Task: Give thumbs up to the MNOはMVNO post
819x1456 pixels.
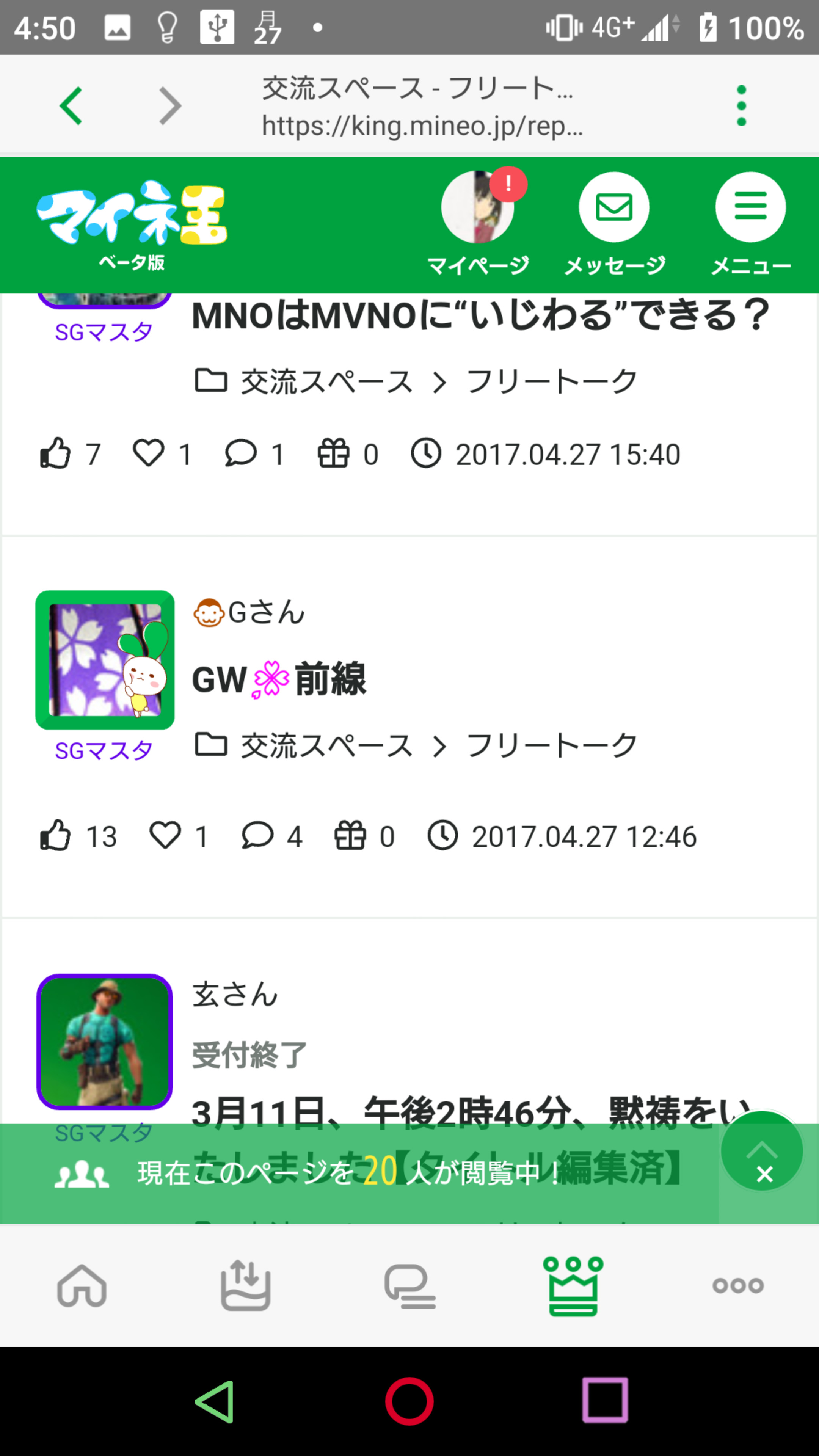Action: [x=55, y=453]
